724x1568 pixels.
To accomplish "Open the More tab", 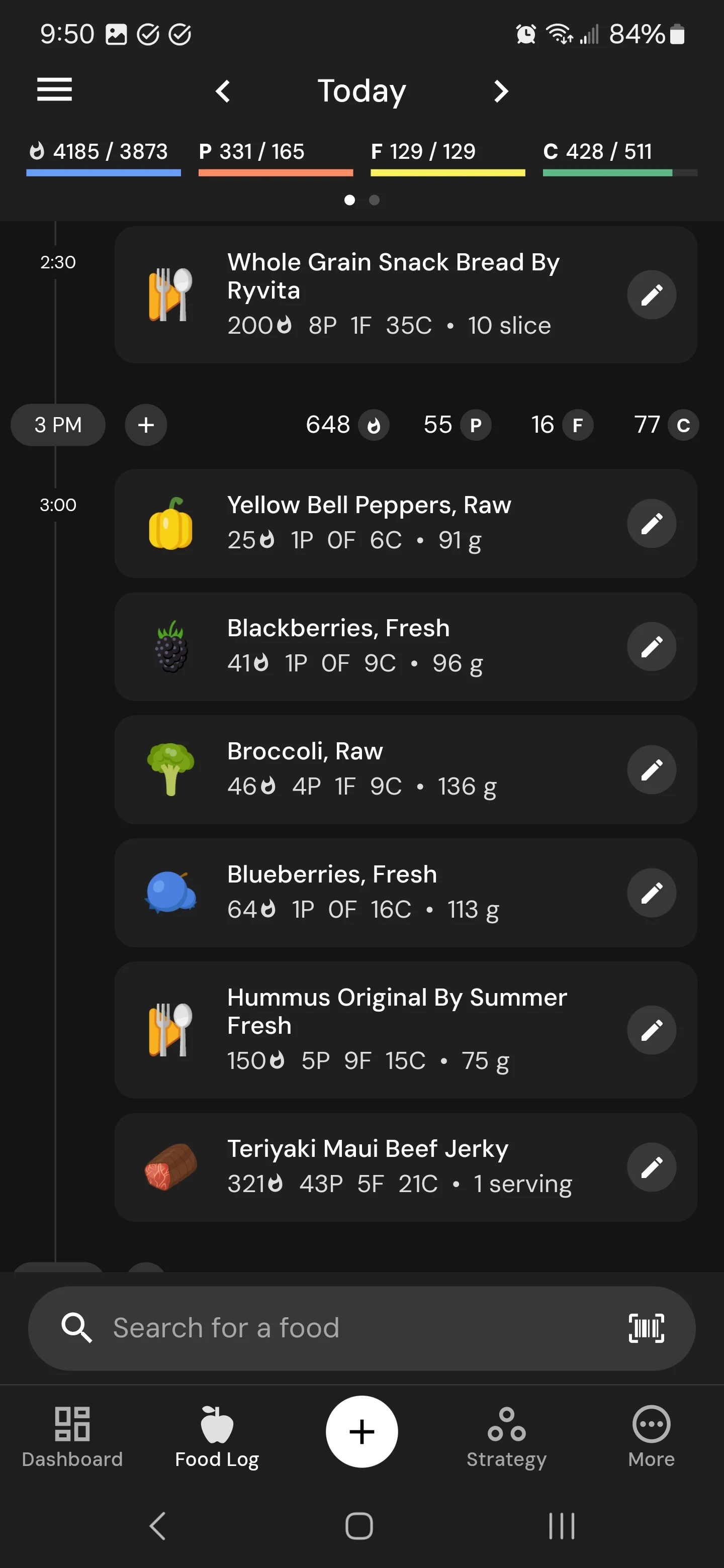I will click(651, 1437).
